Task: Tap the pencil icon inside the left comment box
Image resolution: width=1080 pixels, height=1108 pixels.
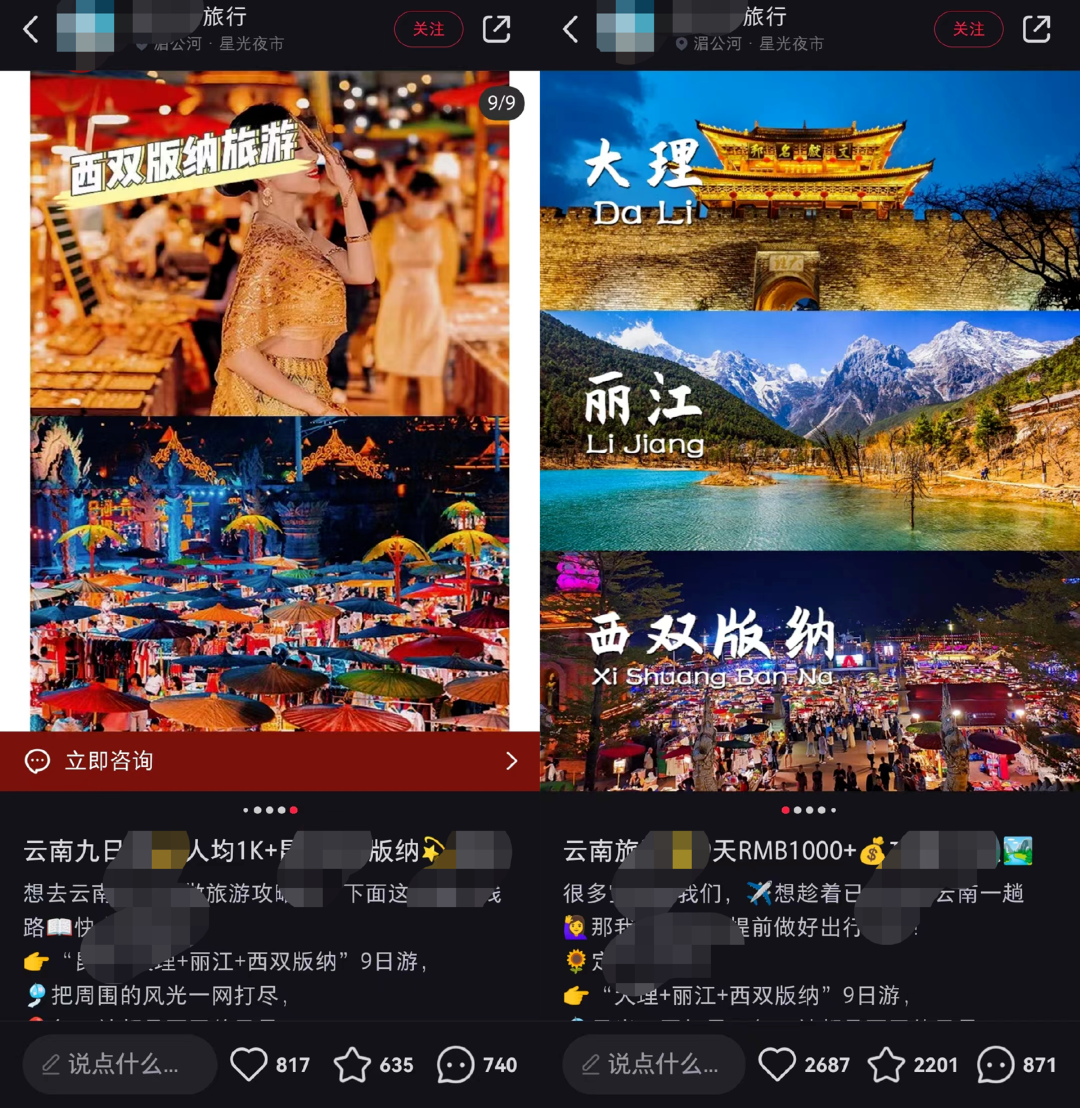Action: (52, 1065)
